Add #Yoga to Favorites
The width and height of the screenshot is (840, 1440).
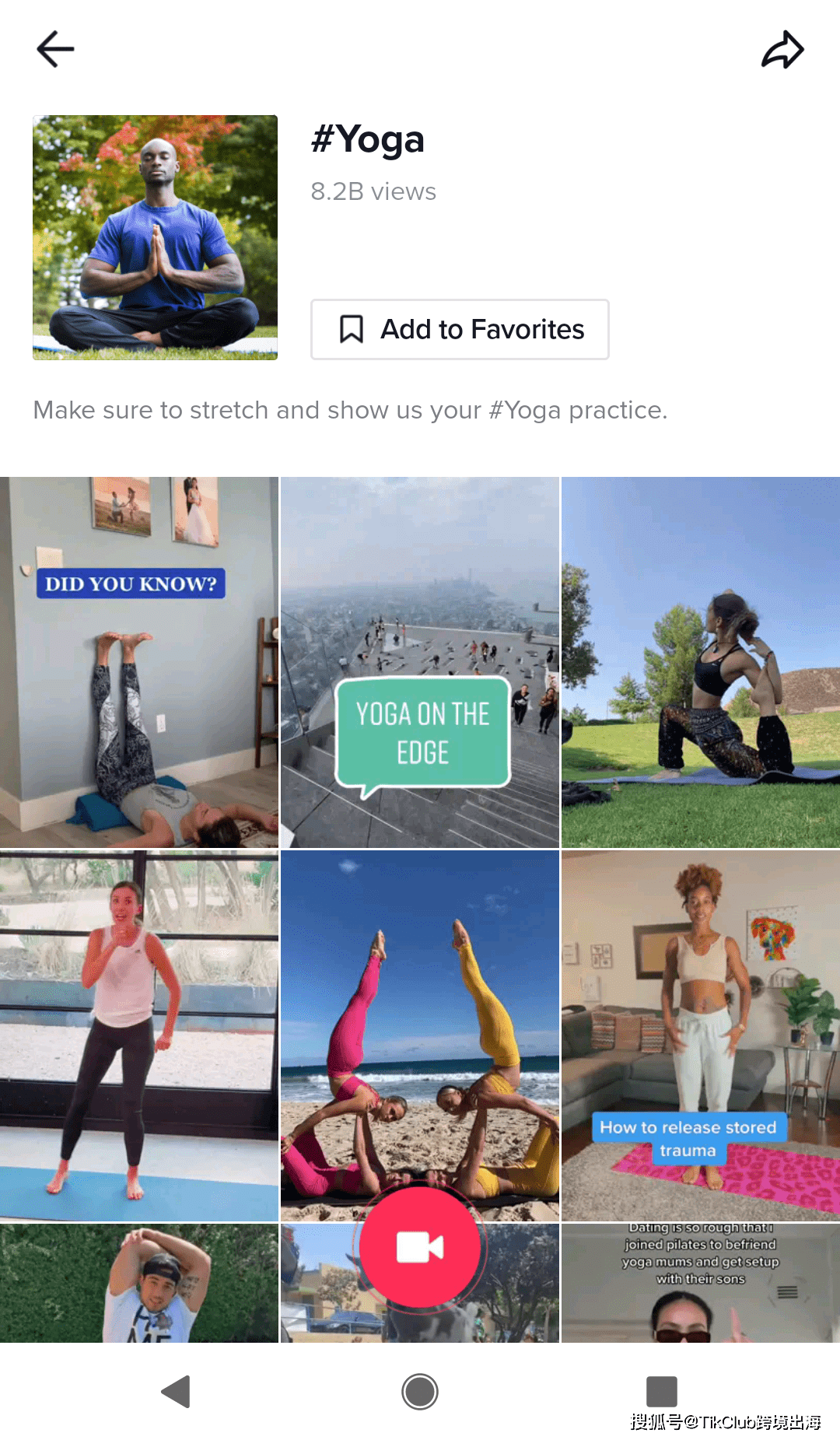point(460,329)
